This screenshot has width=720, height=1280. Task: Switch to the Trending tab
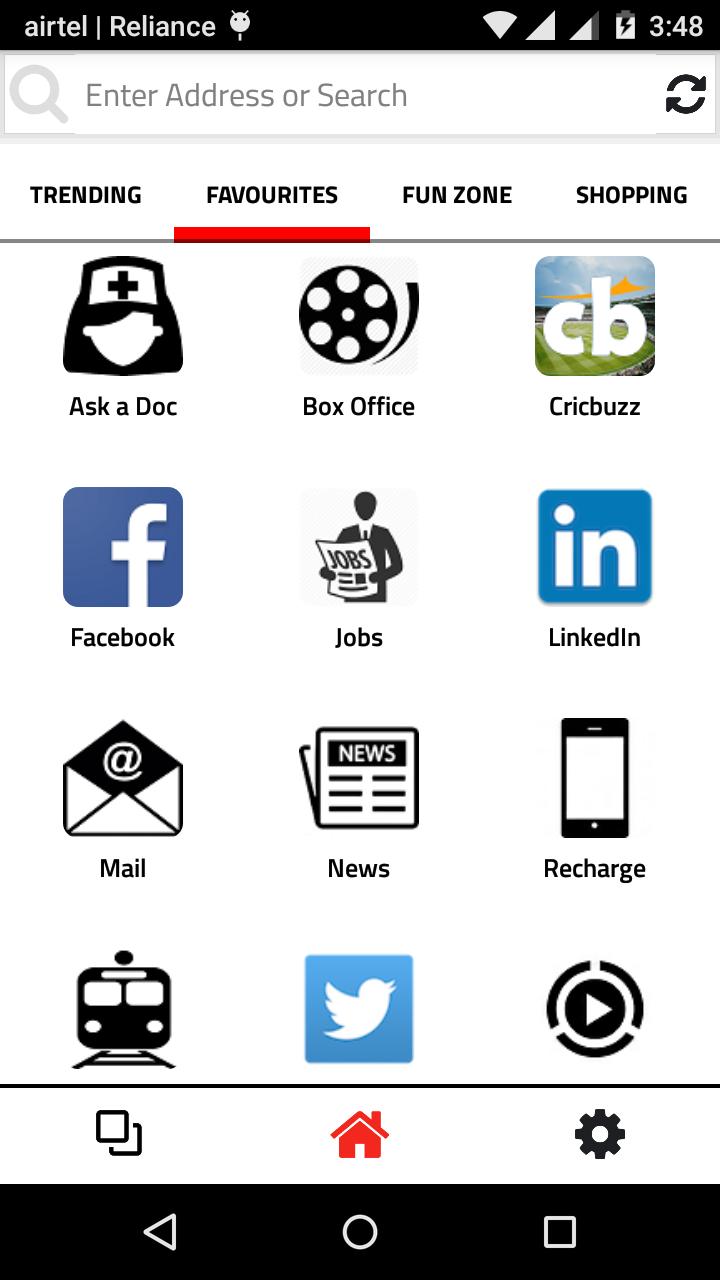pyautogui.click(x=86, y=195)
